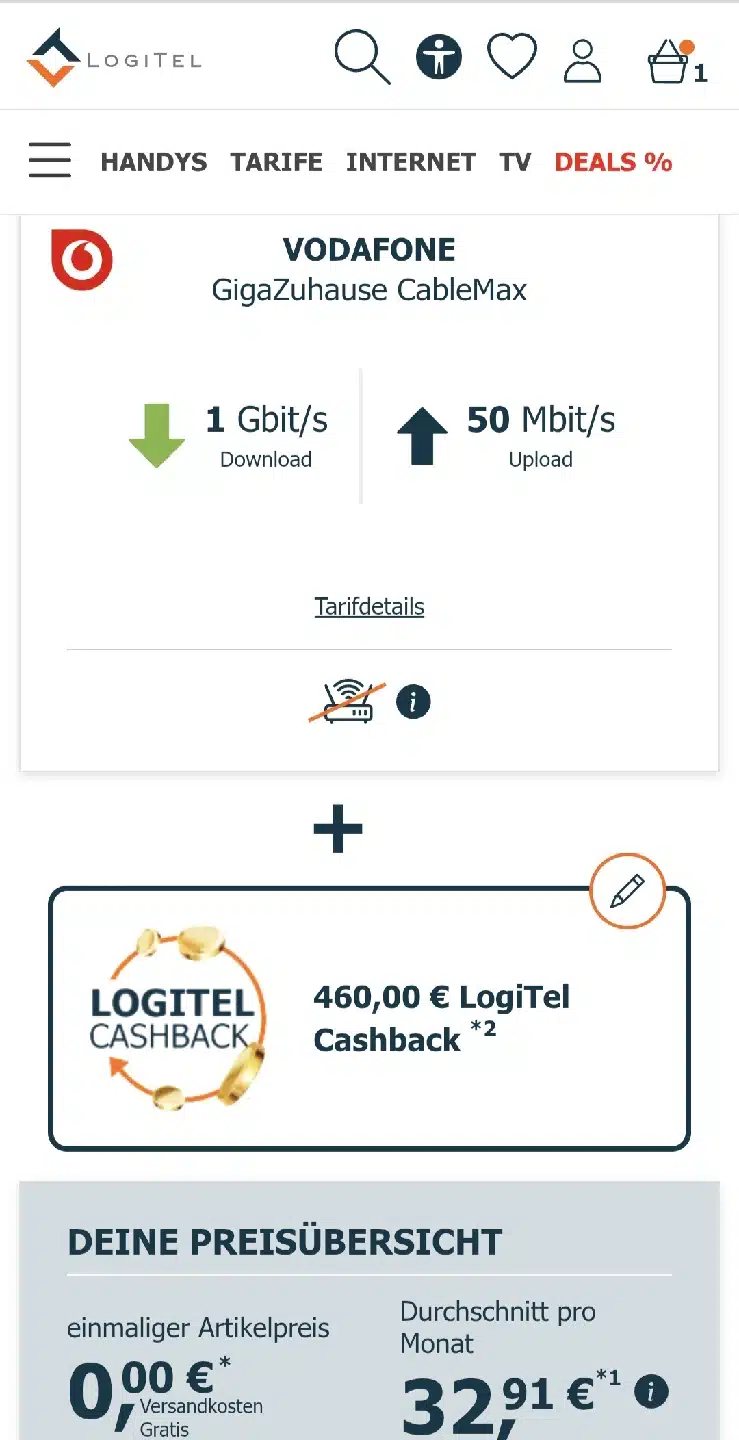Switch to the INTERNET section
This screenshot has height=1440, width=739.
[411, 162]
